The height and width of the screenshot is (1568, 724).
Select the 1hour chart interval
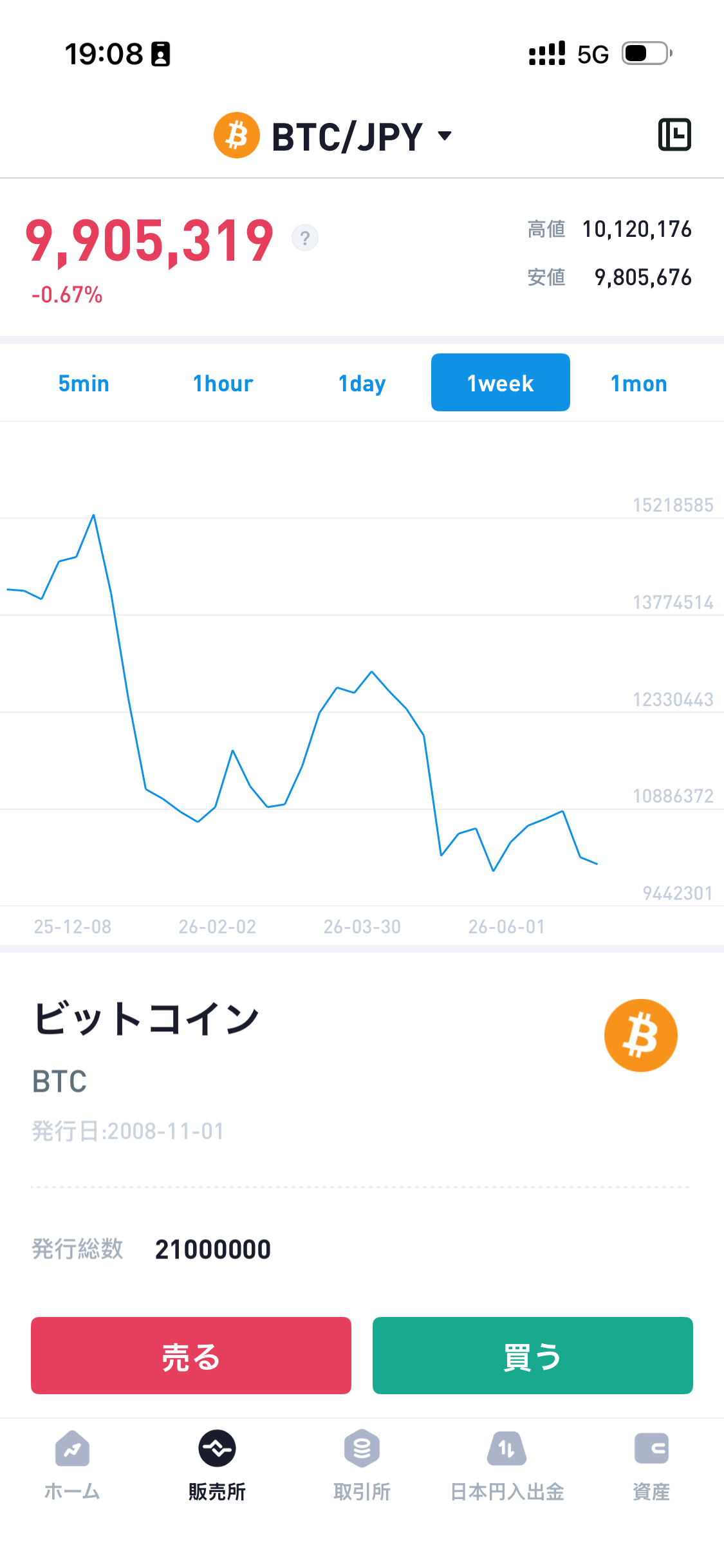click(223, 384)
